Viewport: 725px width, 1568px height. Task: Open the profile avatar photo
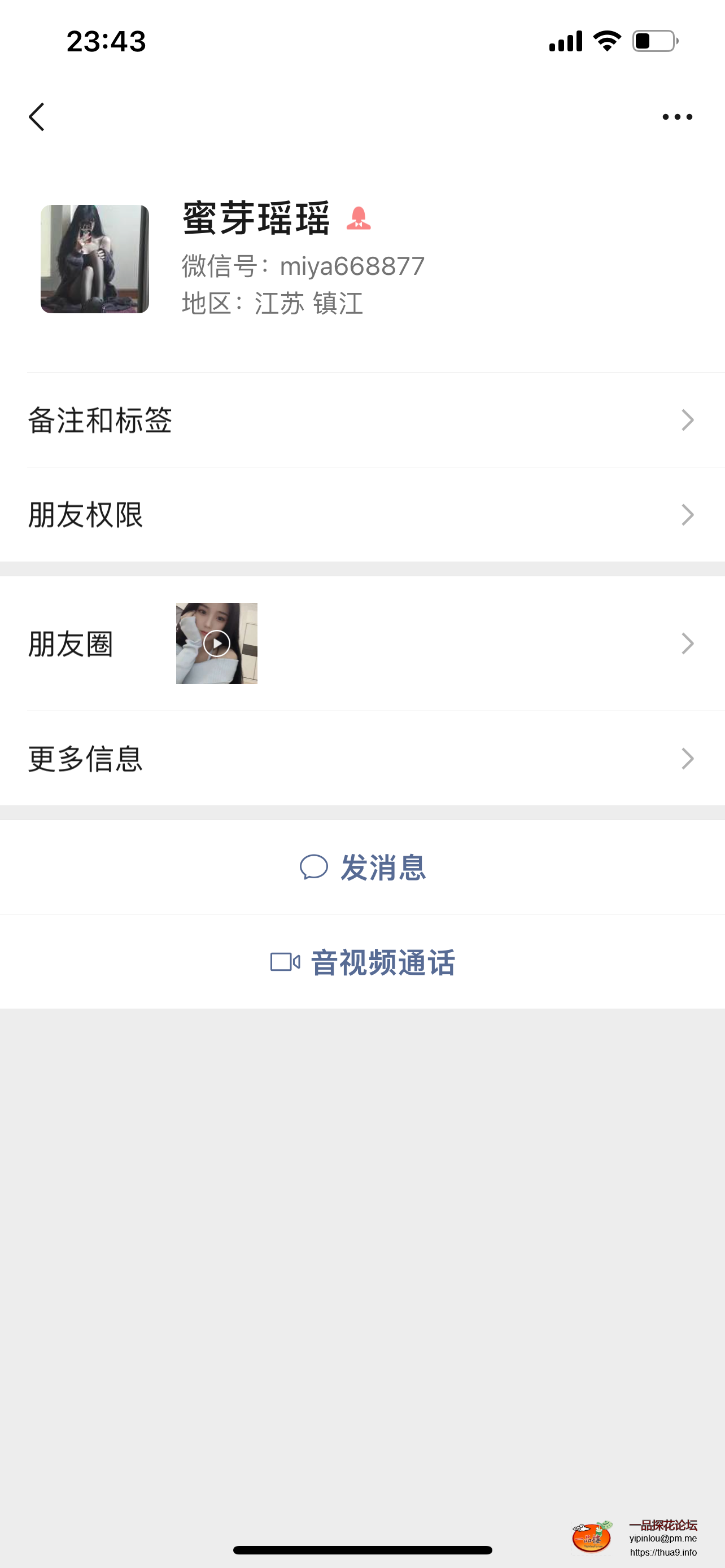(94, 258)
